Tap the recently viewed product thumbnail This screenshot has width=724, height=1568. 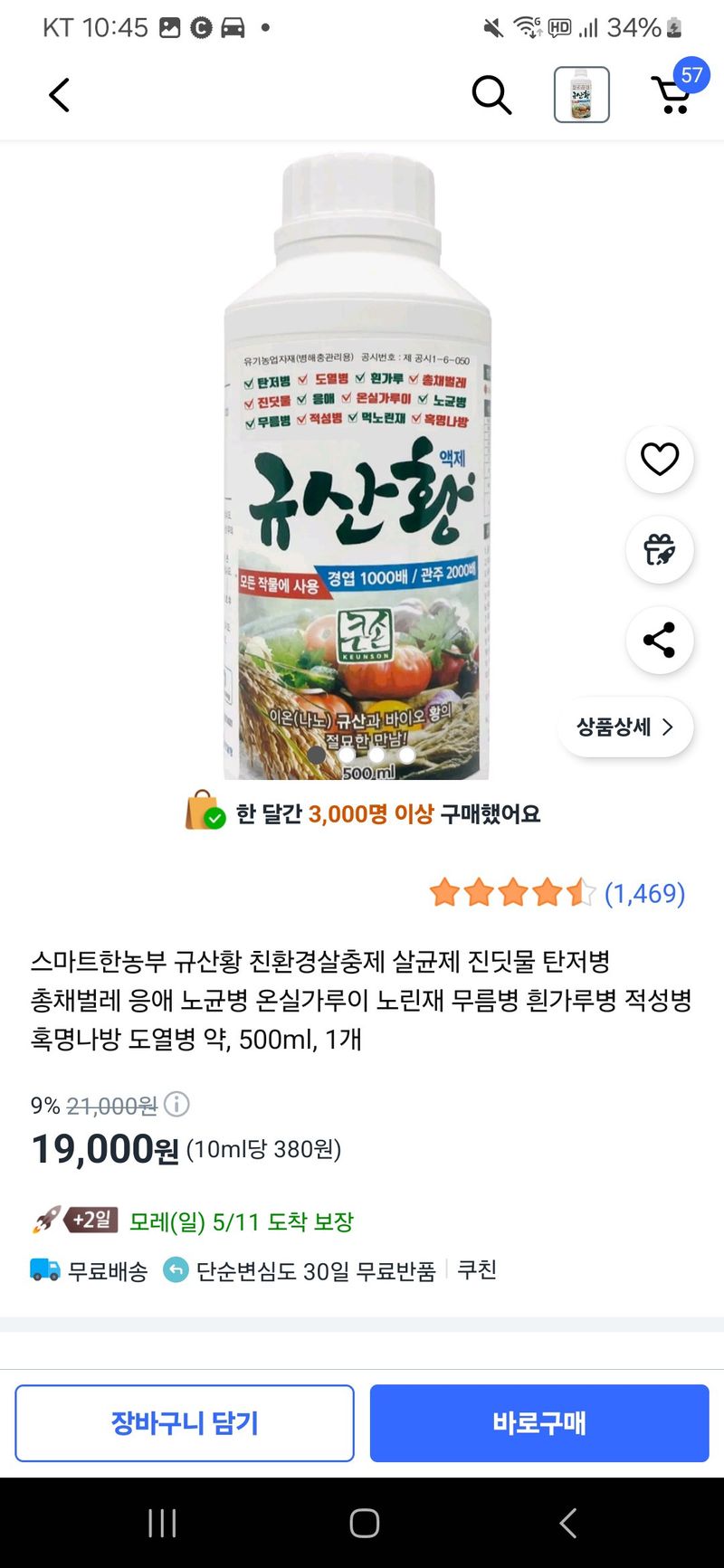tap(581, 95)
